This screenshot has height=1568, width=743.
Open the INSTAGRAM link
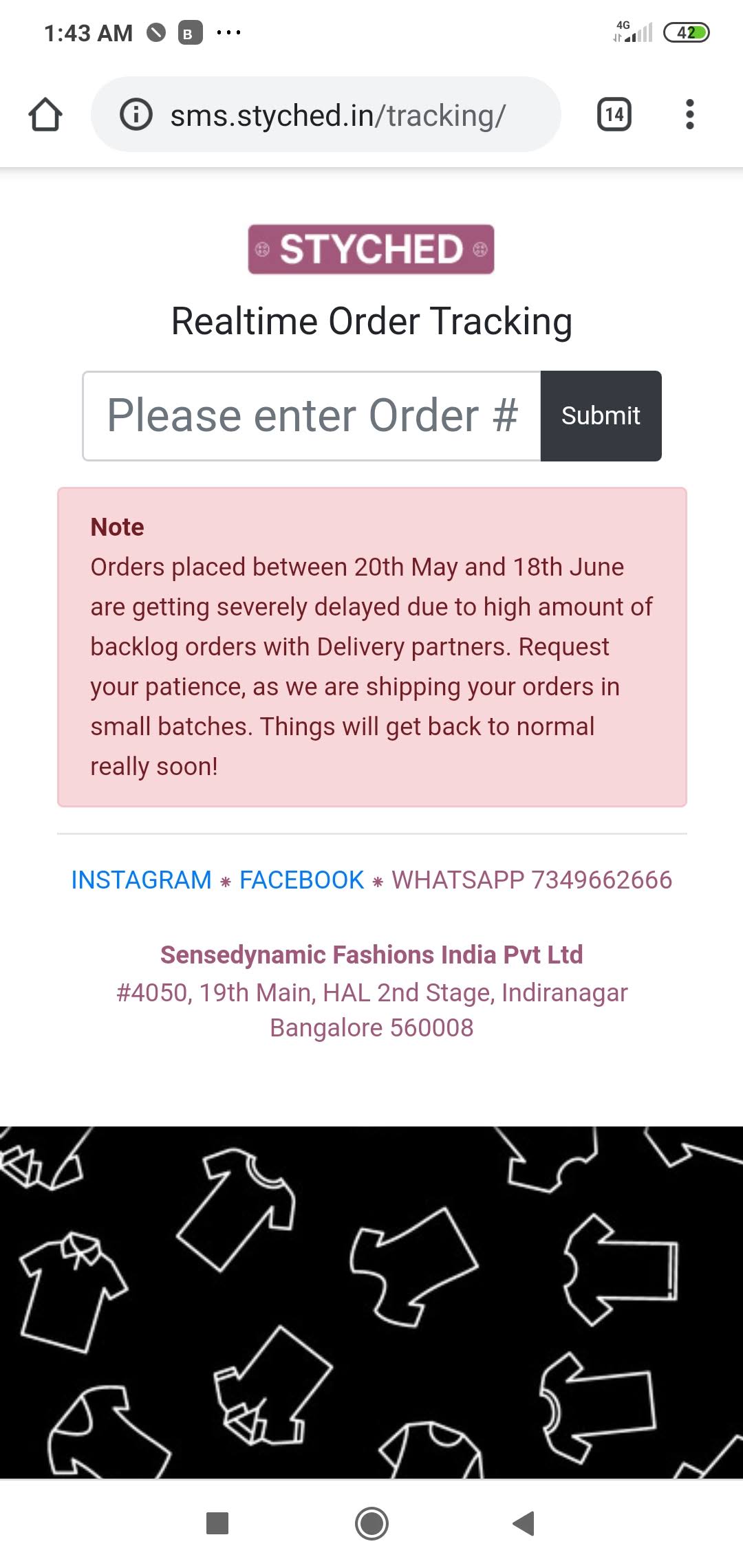tap(141, 880)
